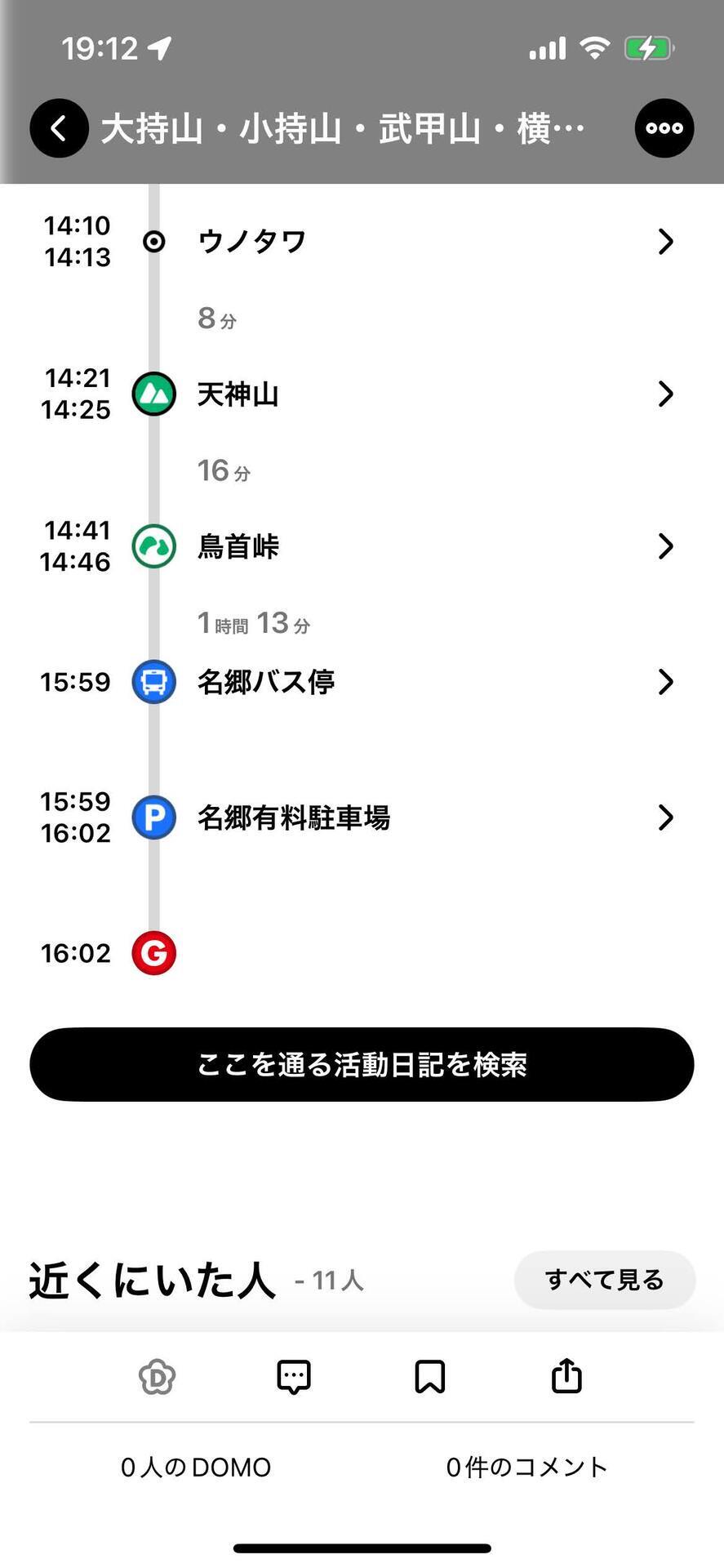Open the 名郷バス停 row
724x1568 pixels.
[362, 682]
